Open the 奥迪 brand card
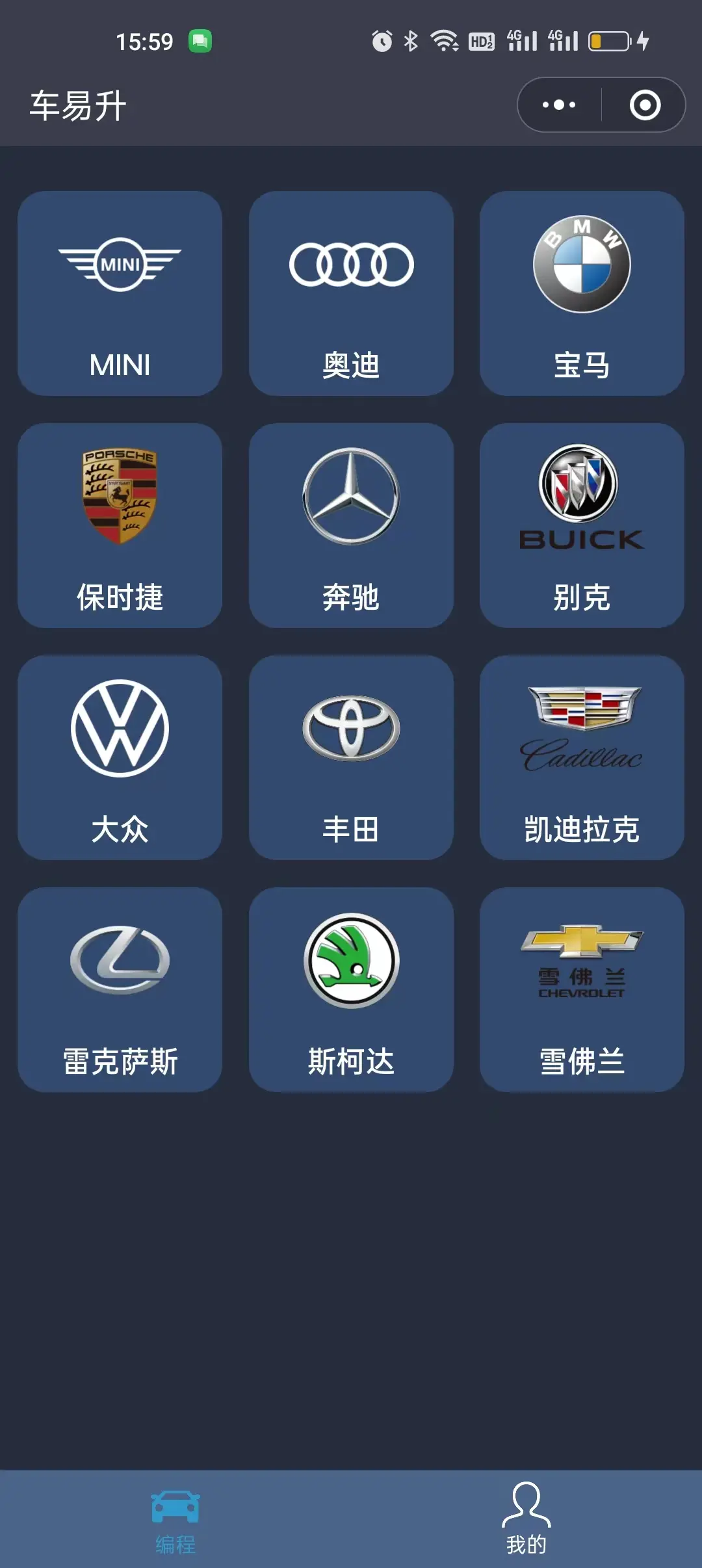This screenshot has height=1568, width=702. [x=351, y=293]
